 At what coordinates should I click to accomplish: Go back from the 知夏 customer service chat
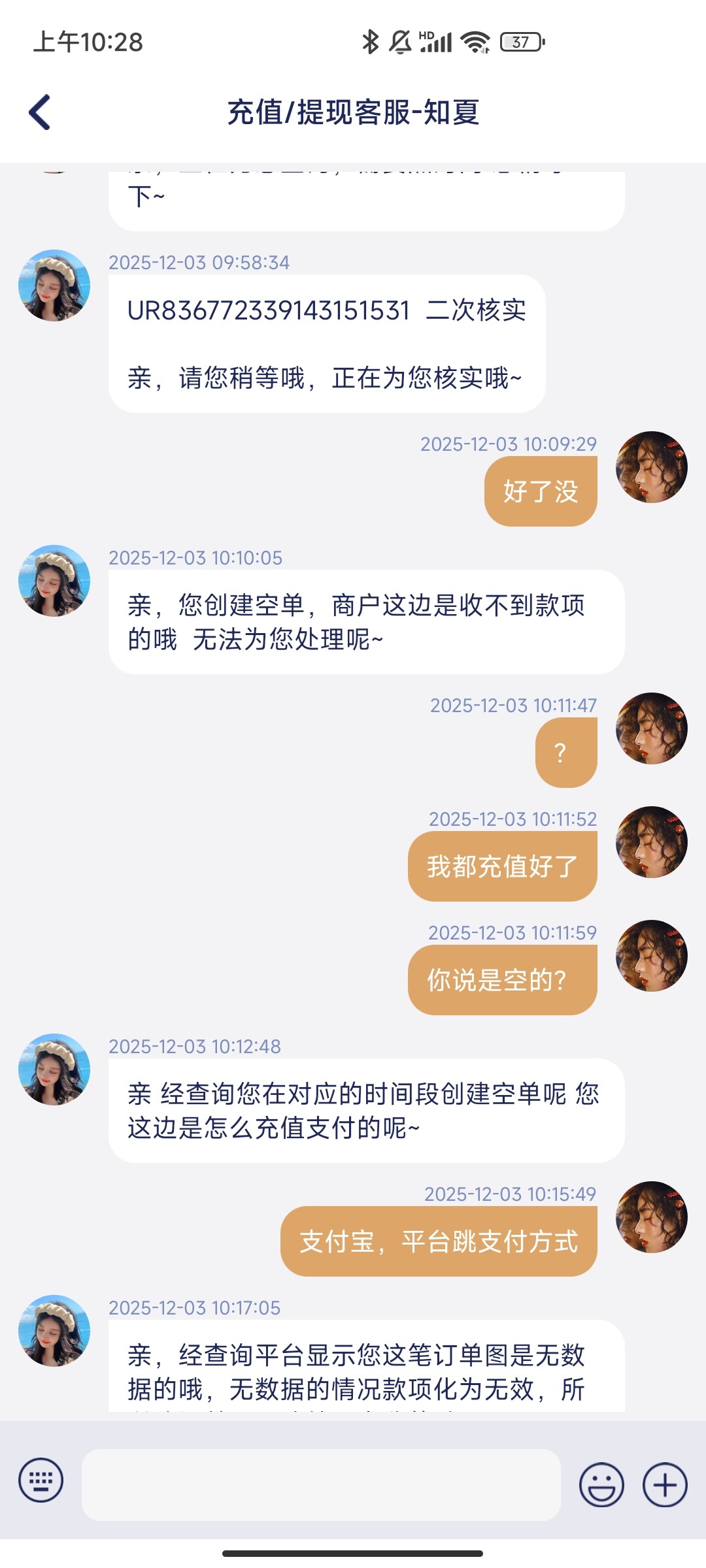click(x=40, y=112)
